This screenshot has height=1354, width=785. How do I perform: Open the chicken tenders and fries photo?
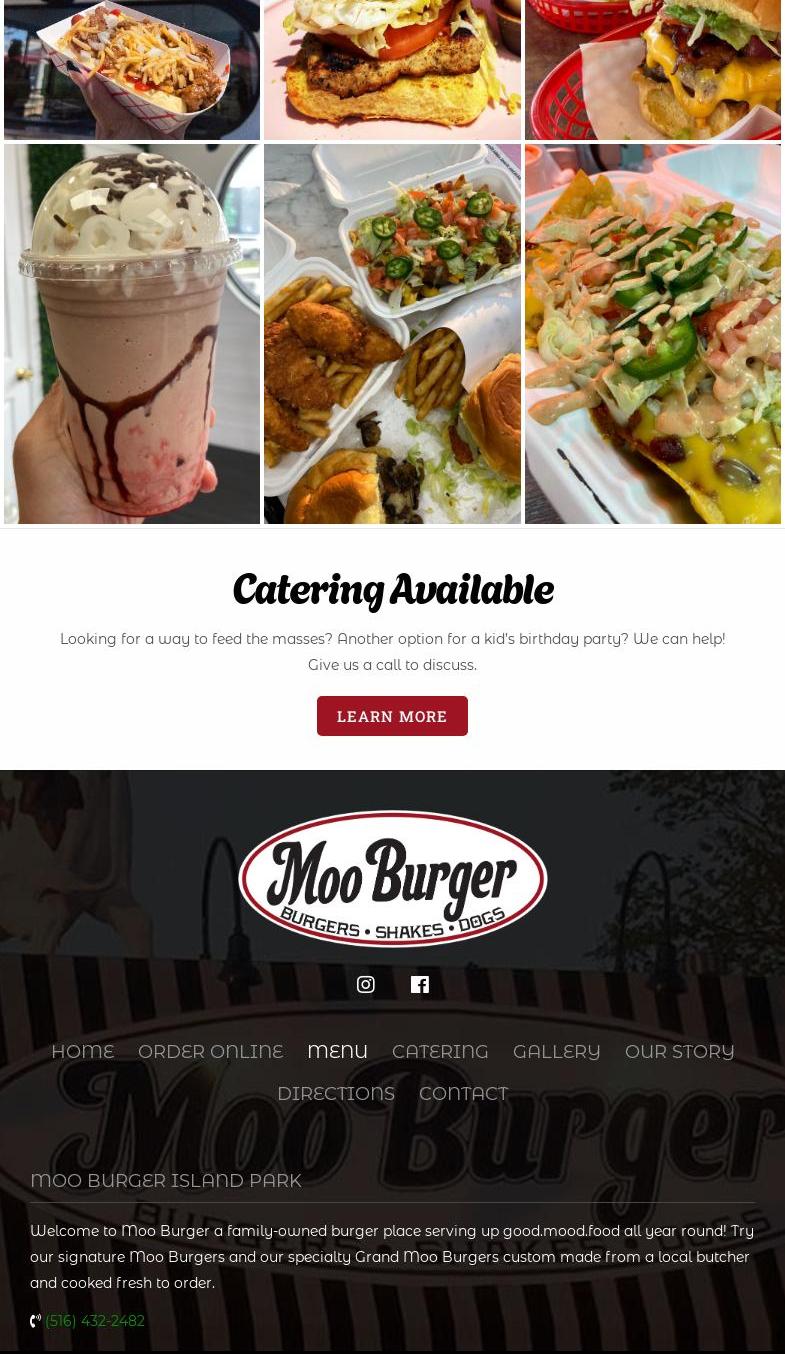[392, 333]
